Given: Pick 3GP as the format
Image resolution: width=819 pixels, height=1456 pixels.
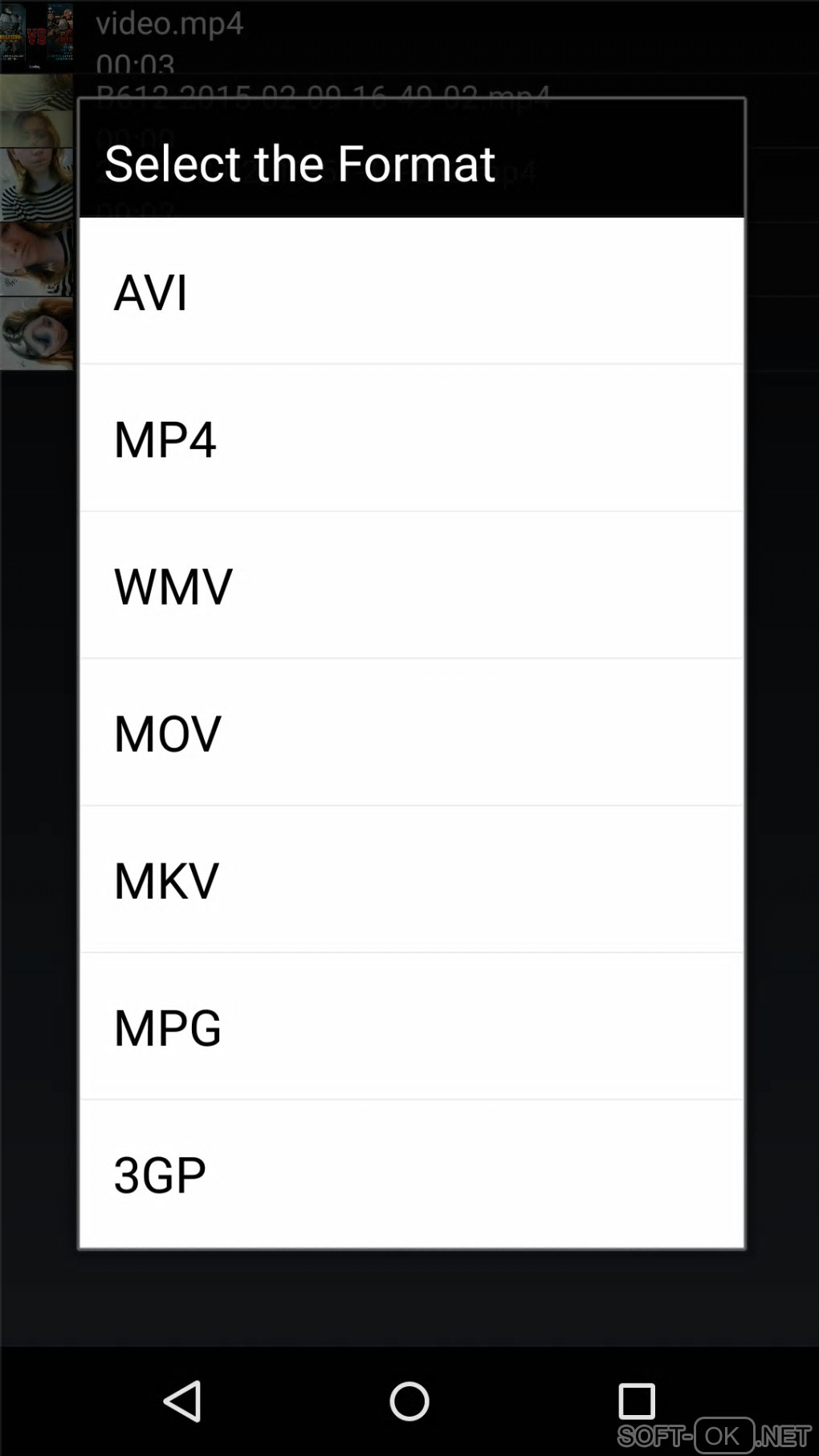Looking at the screenshot, I should point(409,1173).
